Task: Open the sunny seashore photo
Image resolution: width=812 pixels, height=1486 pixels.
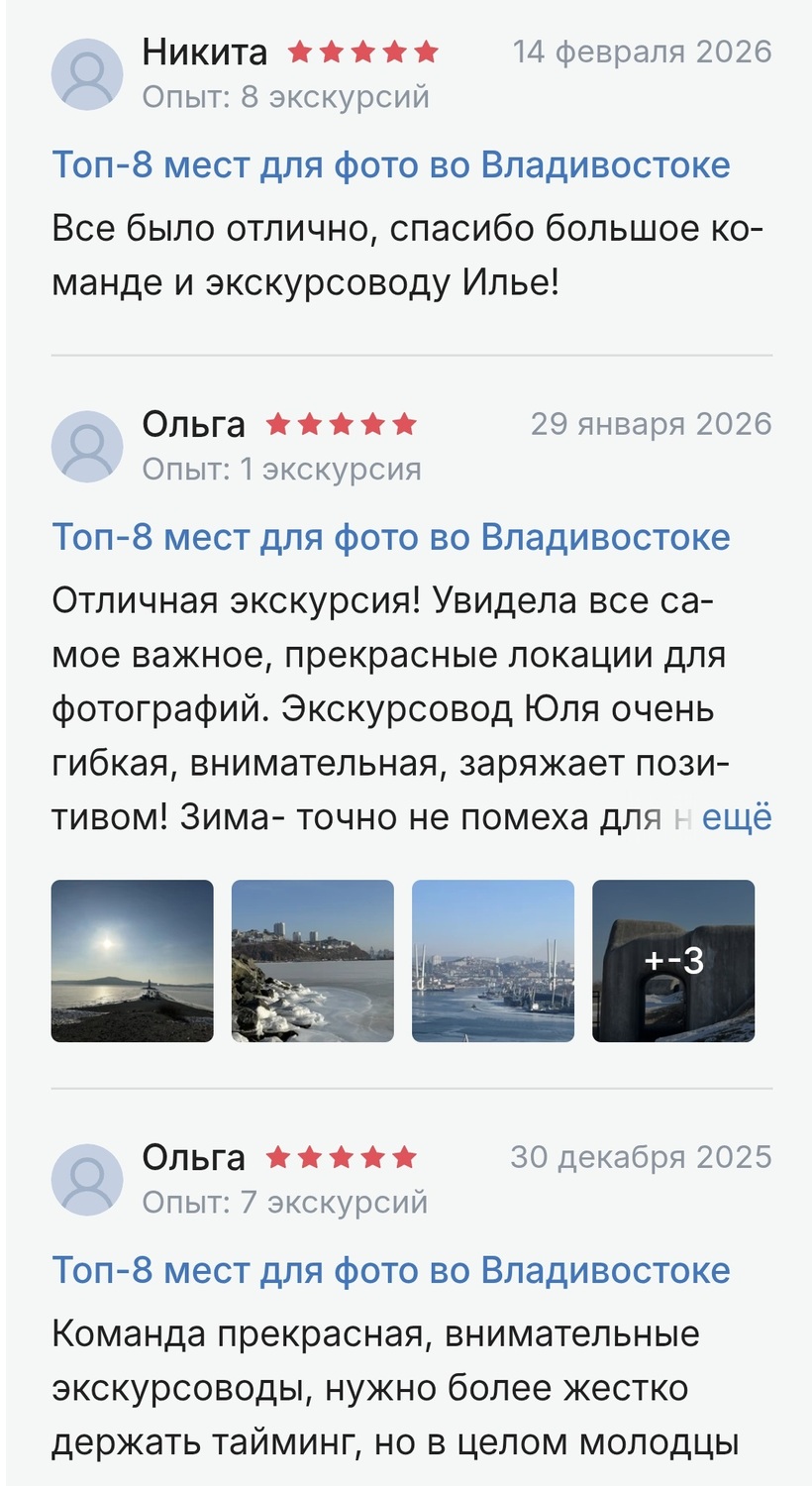Action: click(133, 961)
